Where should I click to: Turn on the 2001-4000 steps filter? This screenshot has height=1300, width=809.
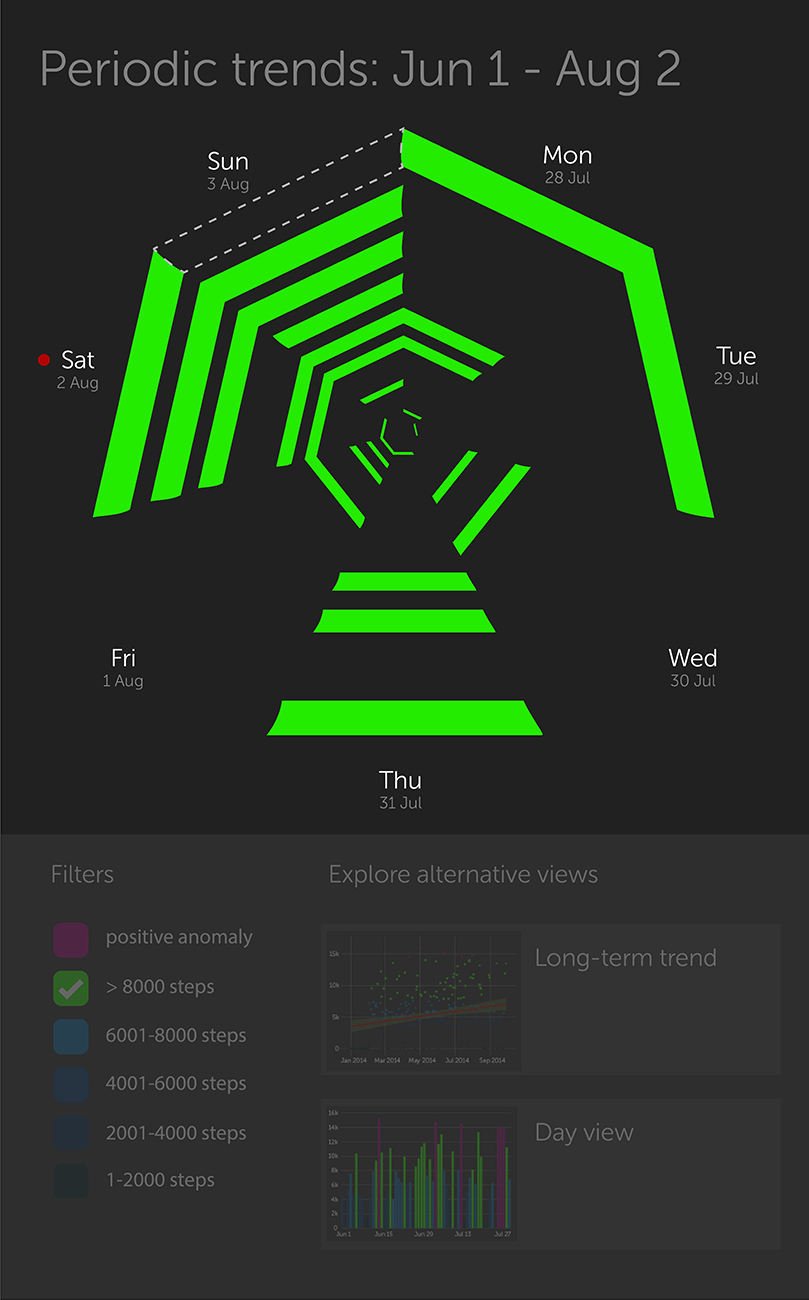(71, 1133)
